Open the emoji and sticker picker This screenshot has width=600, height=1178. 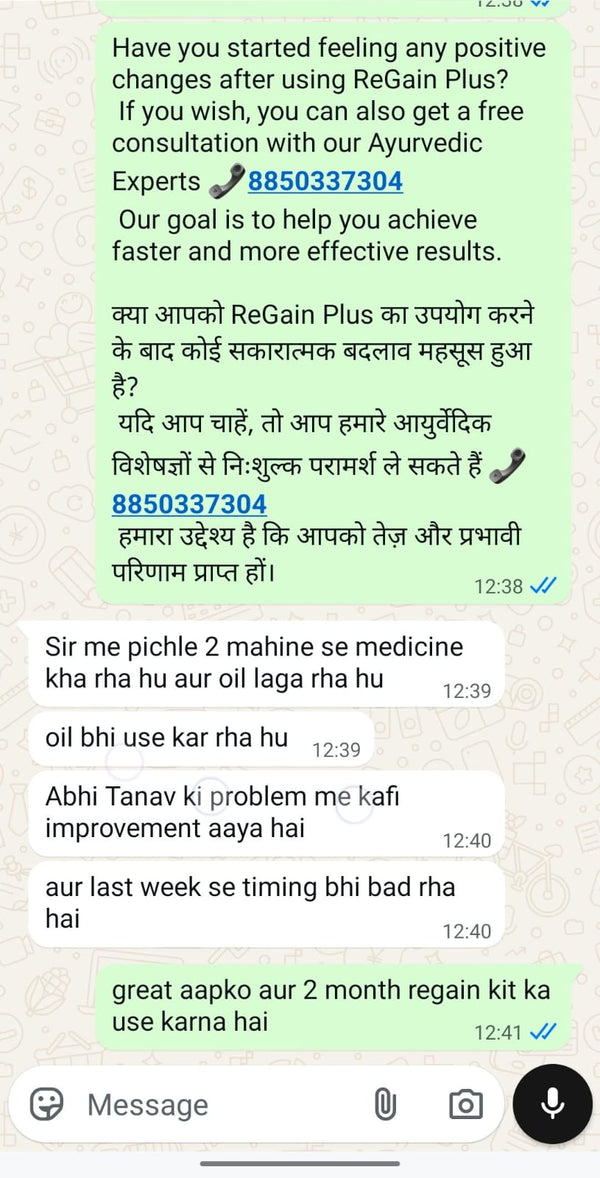[x=46, y=1104]
